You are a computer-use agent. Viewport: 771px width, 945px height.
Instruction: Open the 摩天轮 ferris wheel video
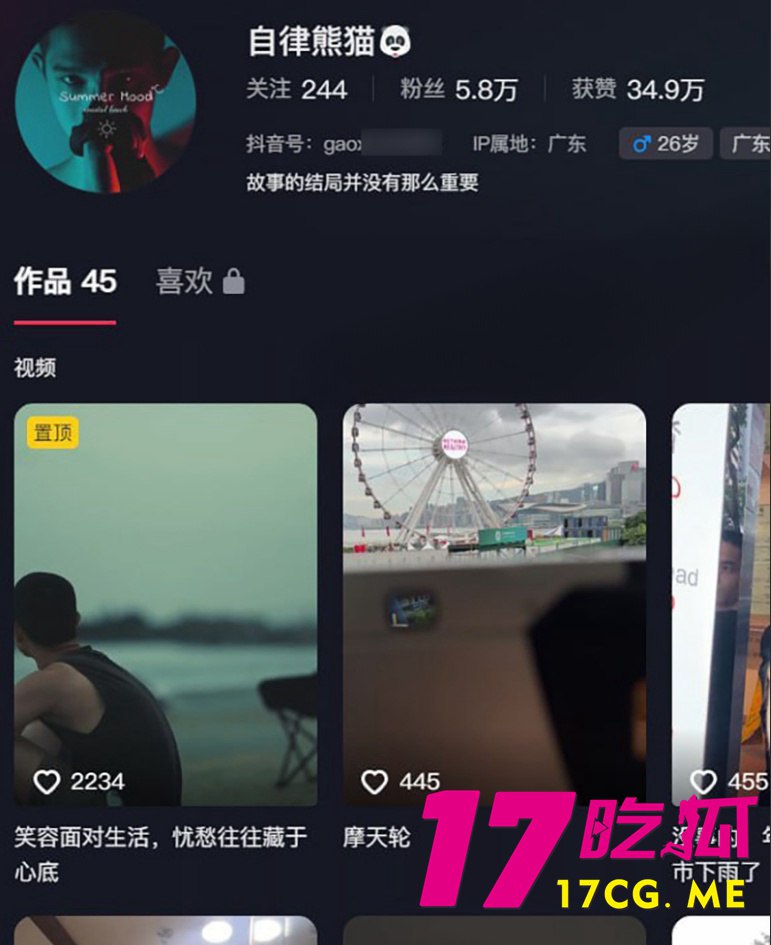(494, 604)
